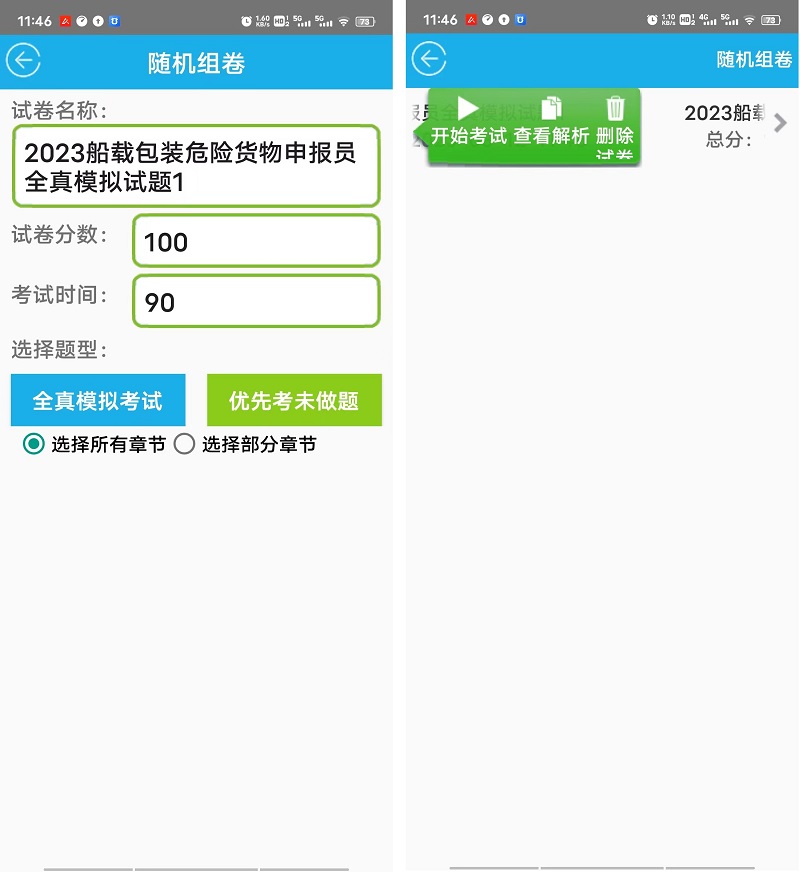Go back from the screen showing the popup menu

coord(429,60)
